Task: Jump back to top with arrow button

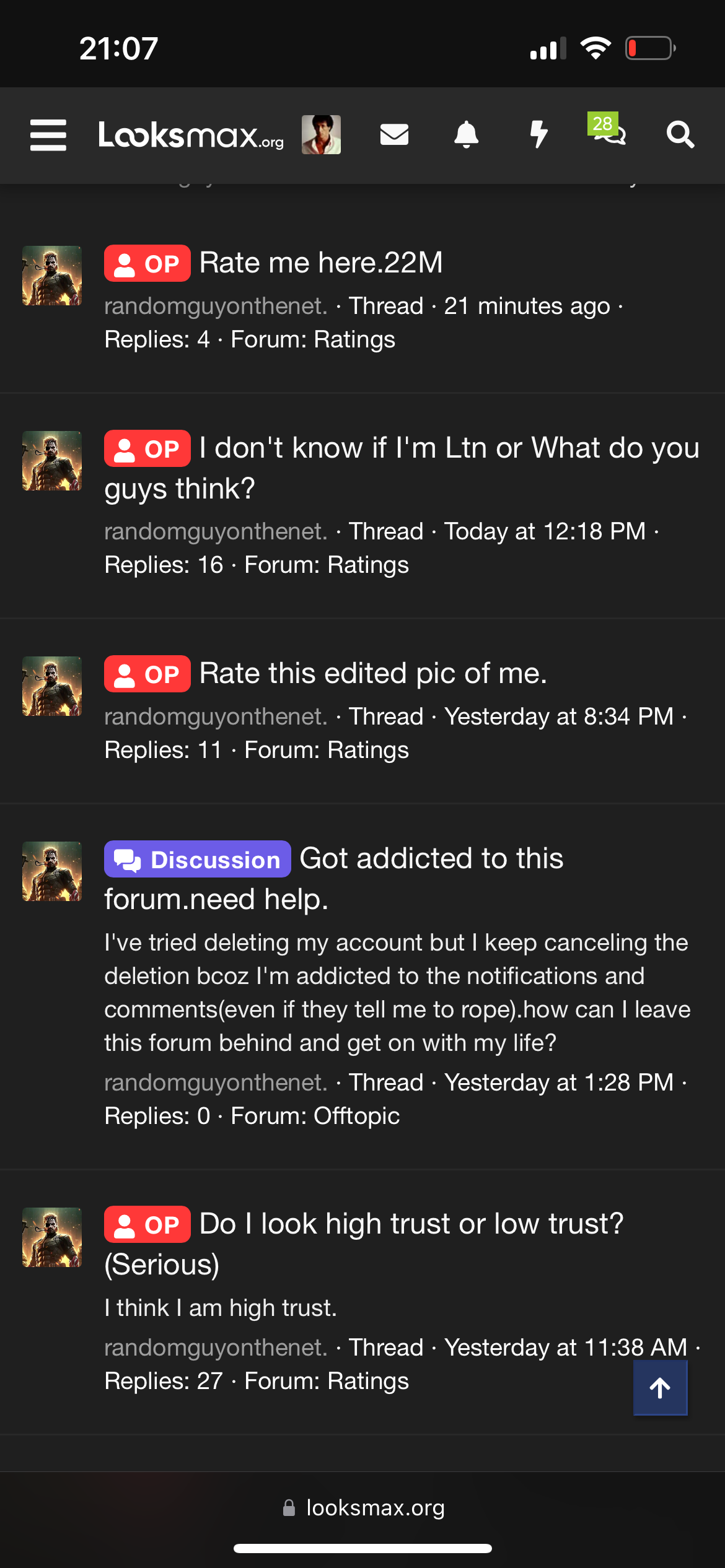Action: pyautogui.click(x=660, y=1388)
